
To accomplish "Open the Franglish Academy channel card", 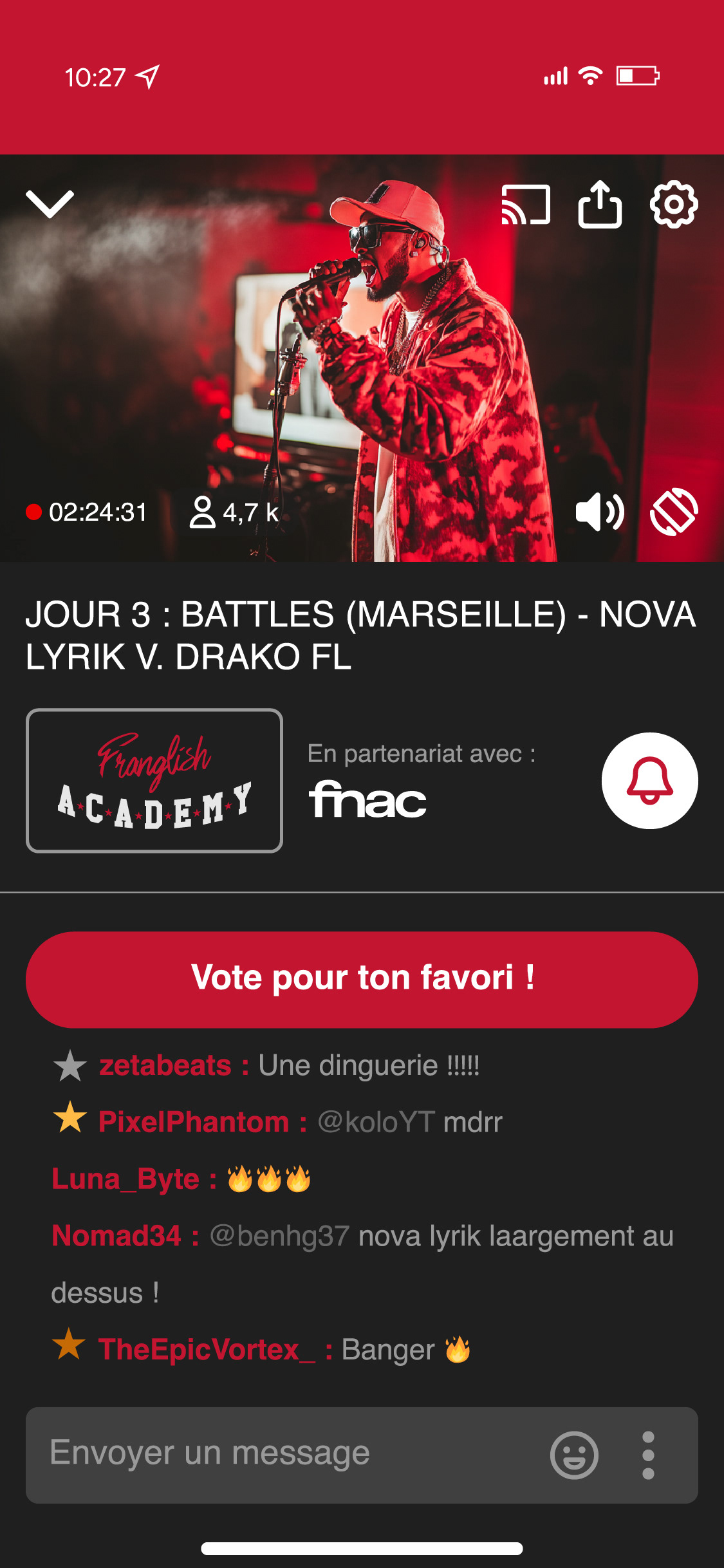I will (x=154, y=780).
